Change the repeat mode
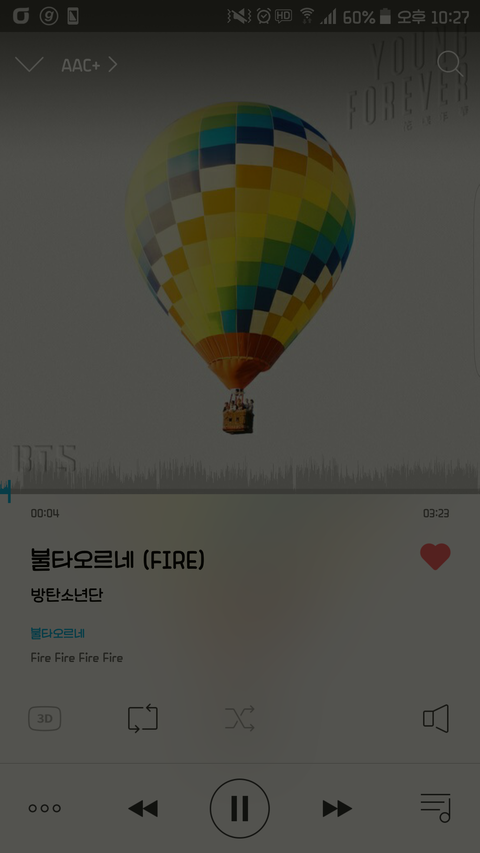The height and width of the screenshot is (853, 480). 143,719
